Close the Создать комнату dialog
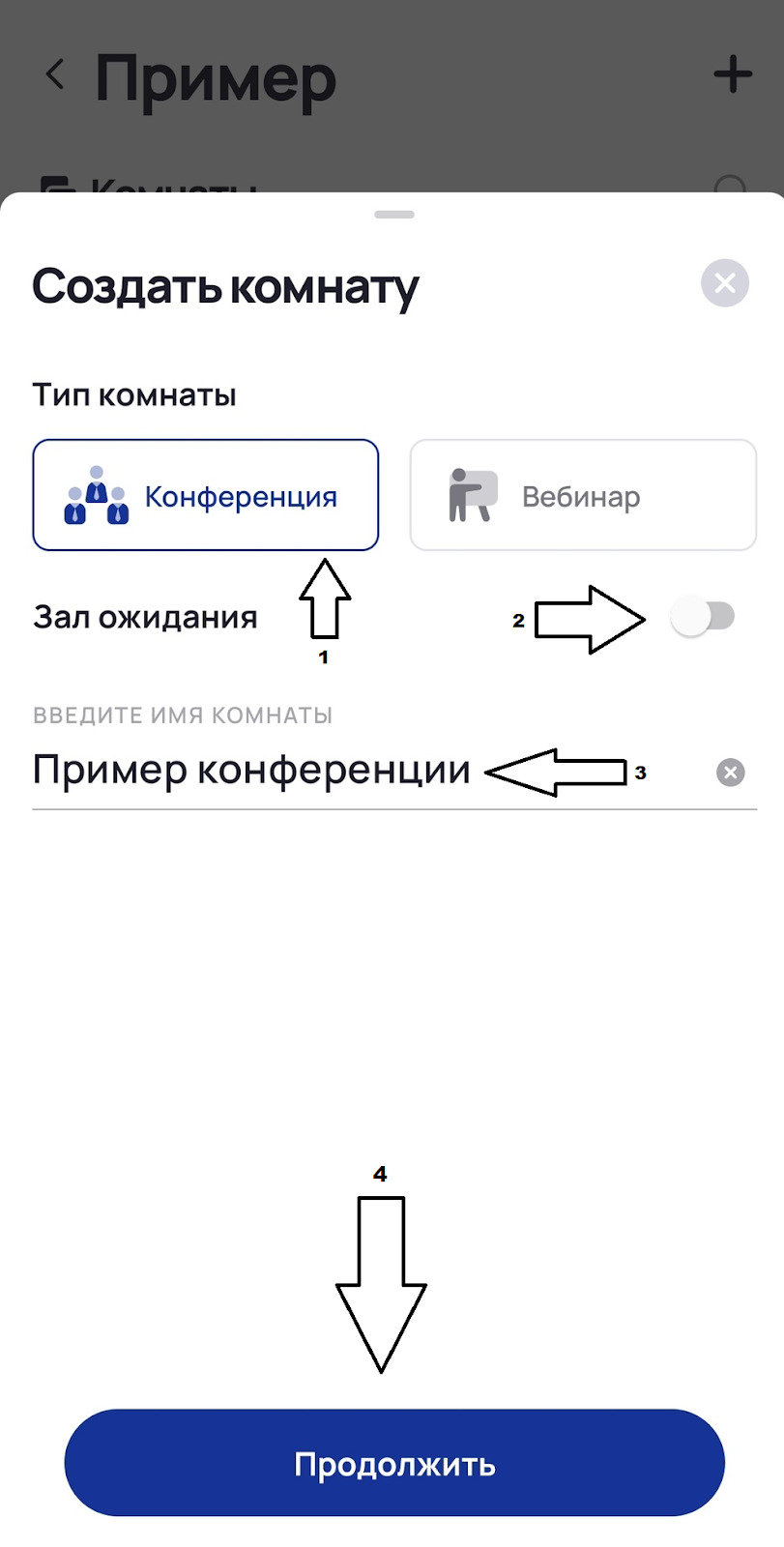Viewport: 784px width, 1547px height. click(725, 283)
